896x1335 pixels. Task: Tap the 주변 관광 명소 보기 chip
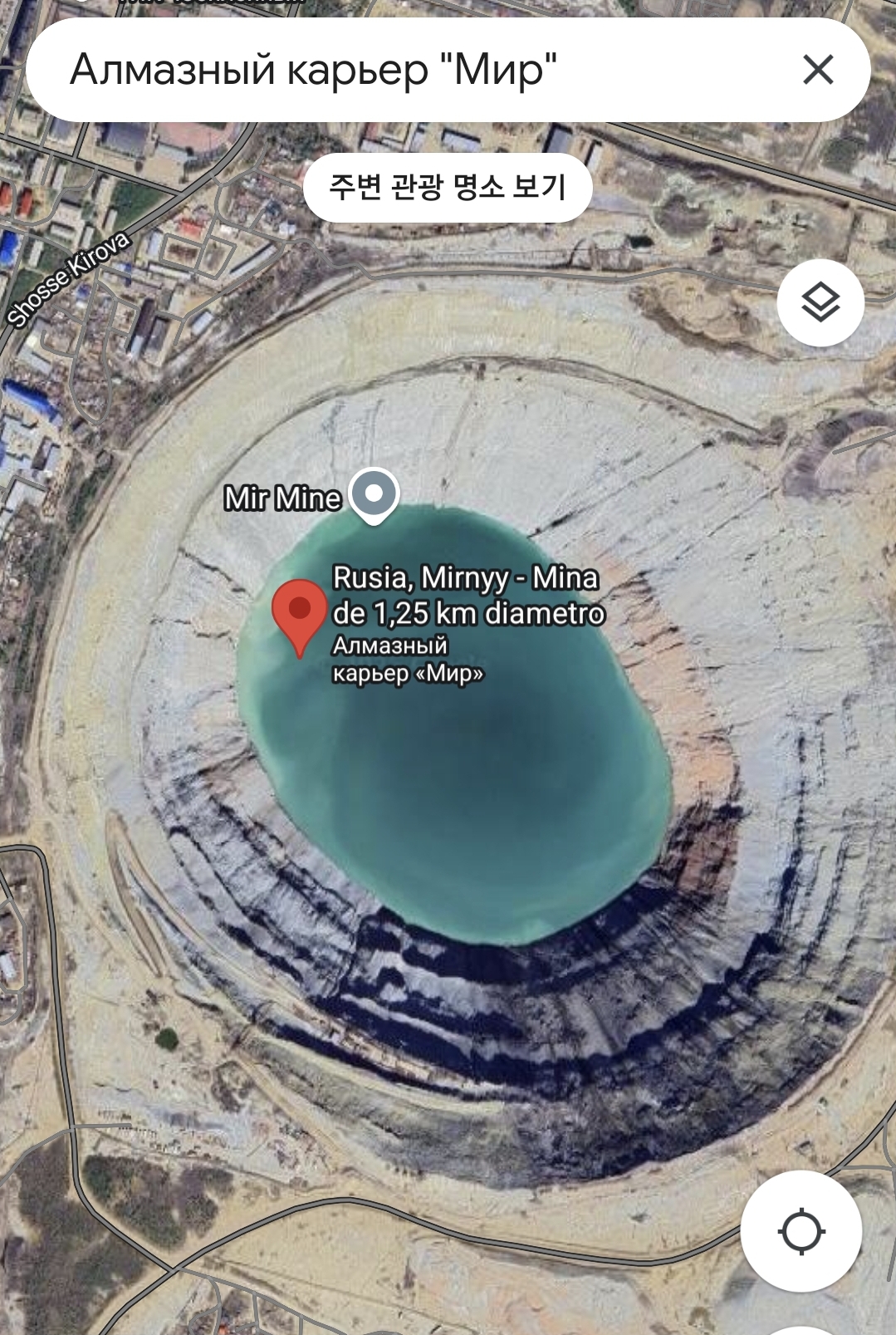(x=448, y=187)
